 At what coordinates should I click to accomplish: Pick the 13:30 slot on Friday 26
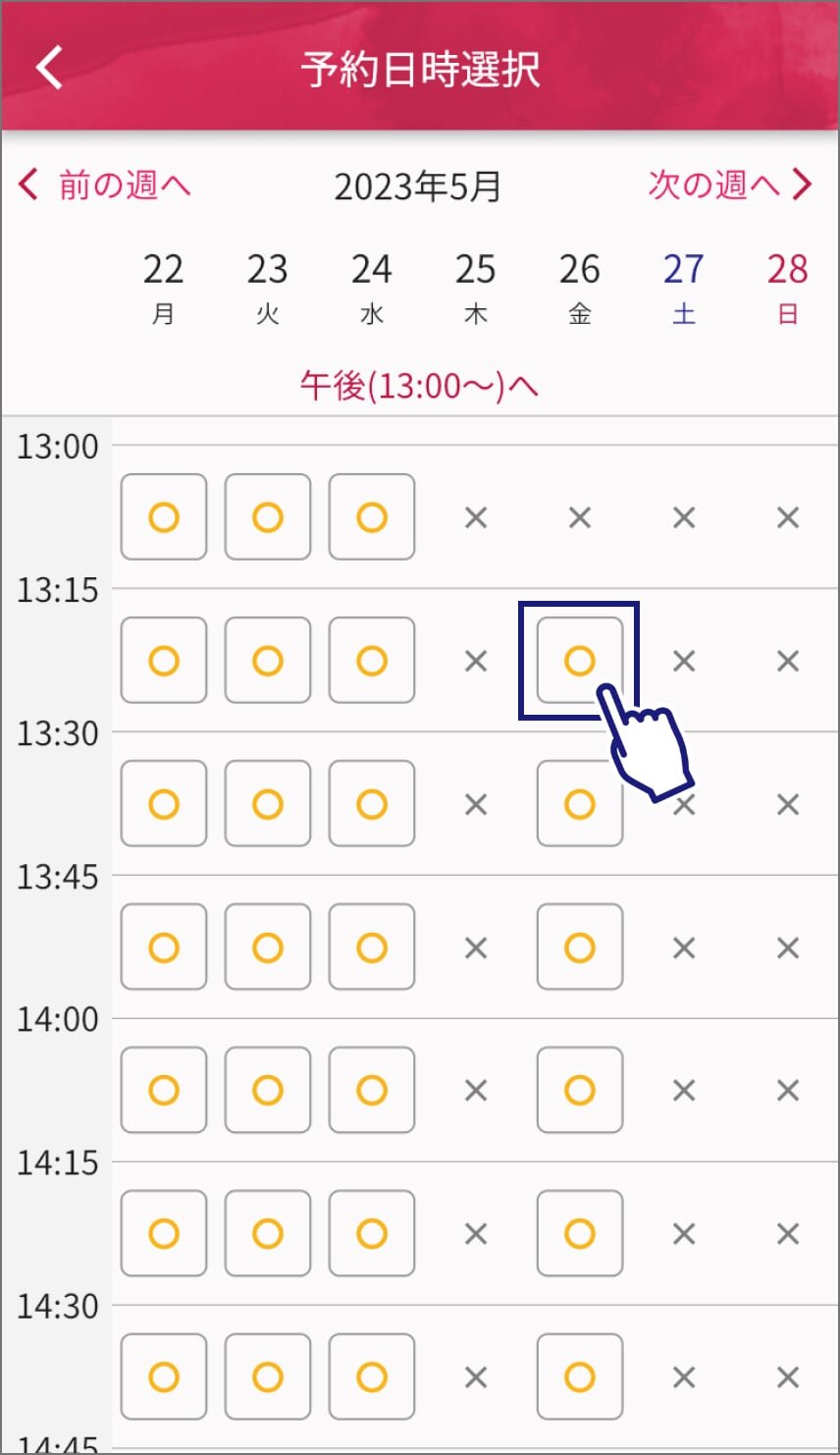[x=580, y=804]
